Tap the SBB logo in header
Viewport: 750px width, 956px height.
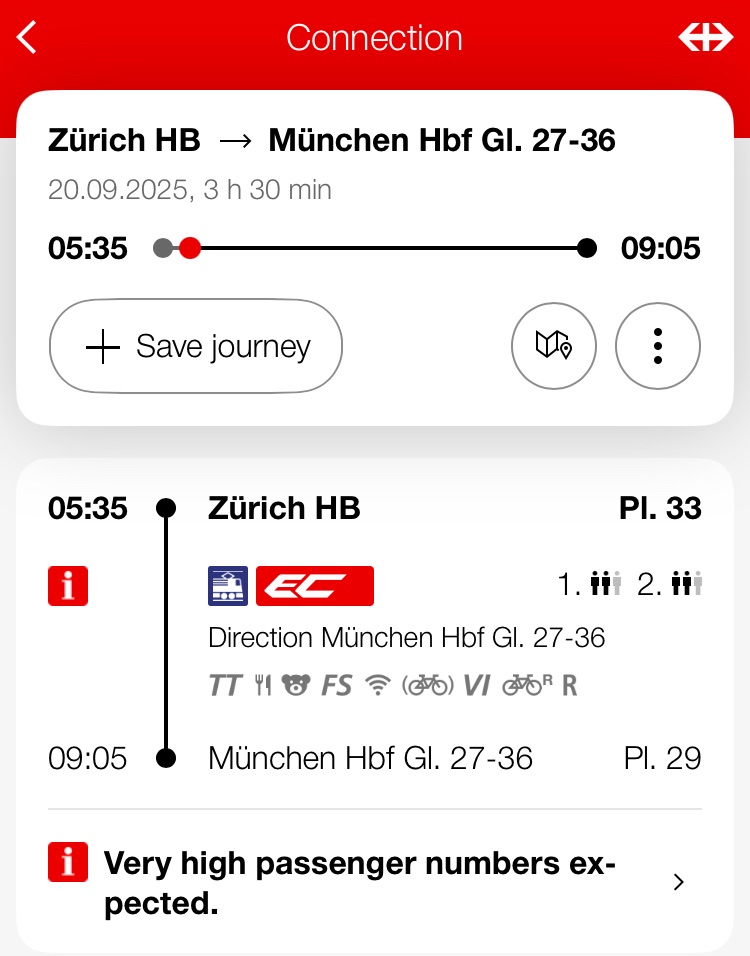point(705,38)
